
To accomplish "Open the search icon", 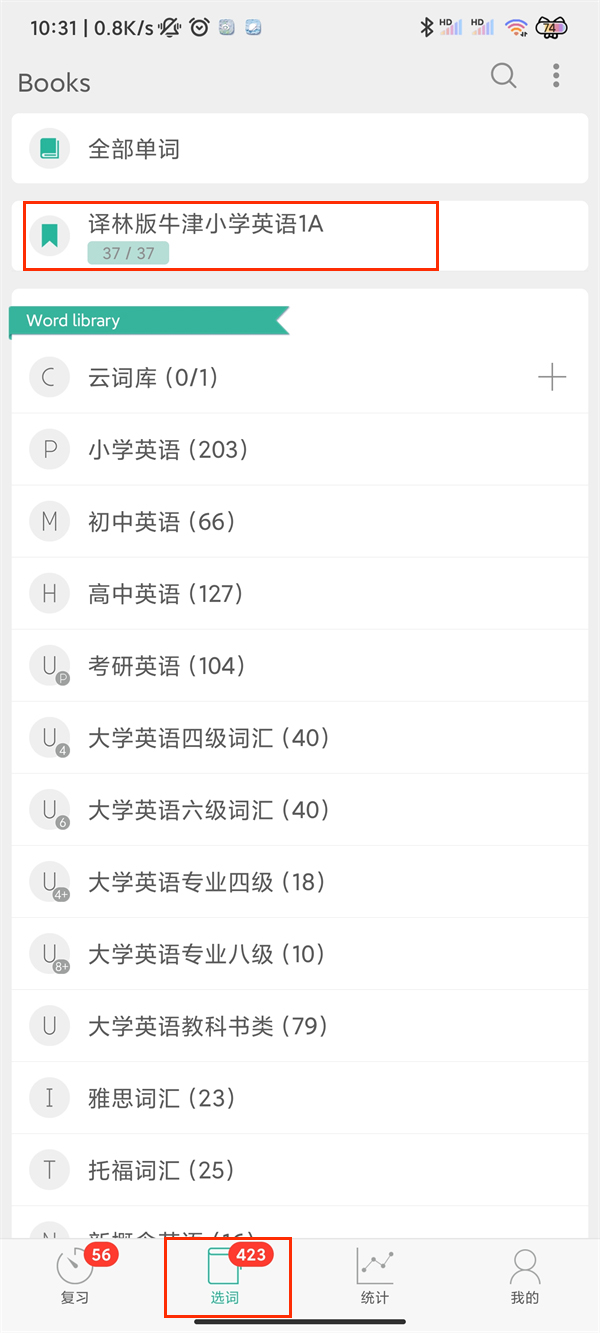I will pyautogui.click(x=503, y=76).
